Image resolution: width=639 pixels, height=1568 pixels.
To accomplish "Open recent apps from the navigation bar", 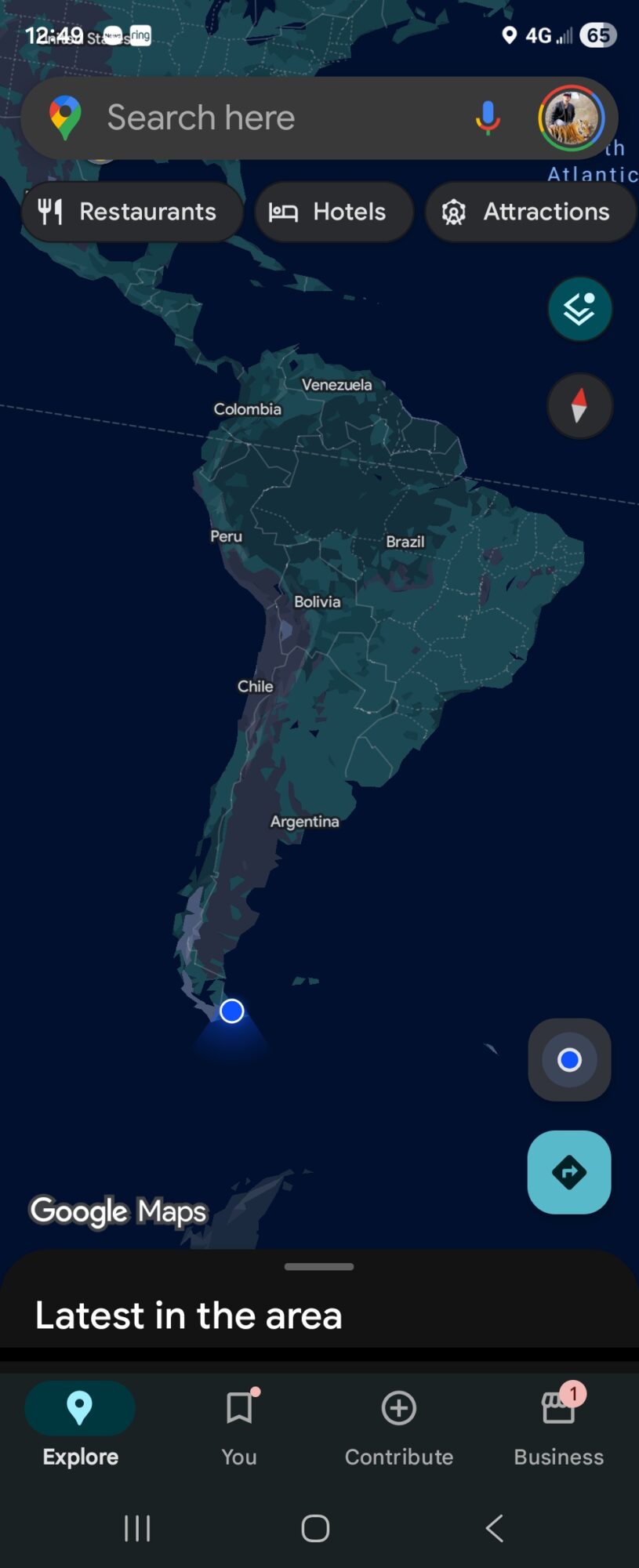I will (137, 1528).
